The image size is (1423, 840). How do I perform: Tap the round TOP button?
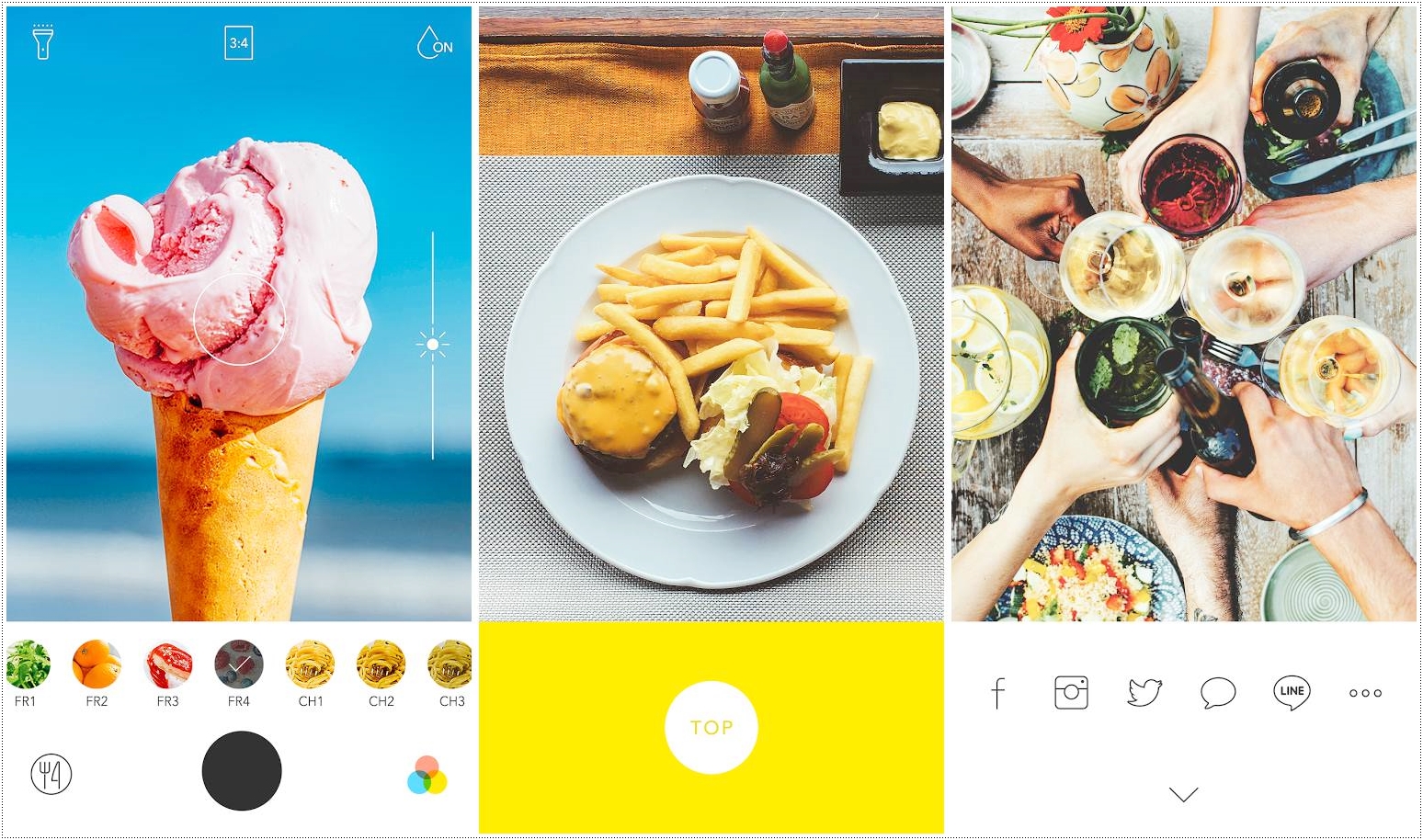pyautogui.click(x=711, y=727)
